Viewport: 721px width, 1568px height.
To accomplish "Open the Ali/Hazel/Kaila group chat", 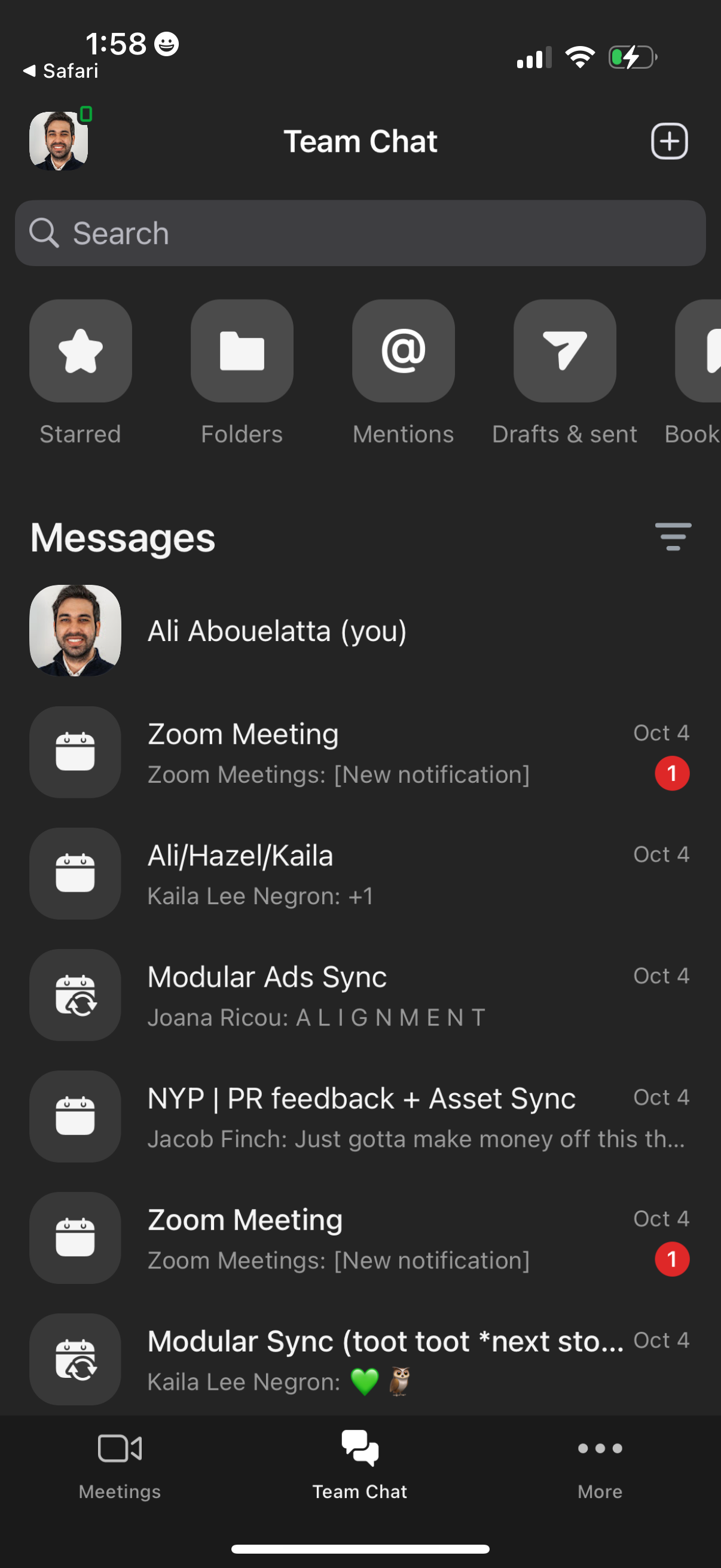I will click(360, 874).
